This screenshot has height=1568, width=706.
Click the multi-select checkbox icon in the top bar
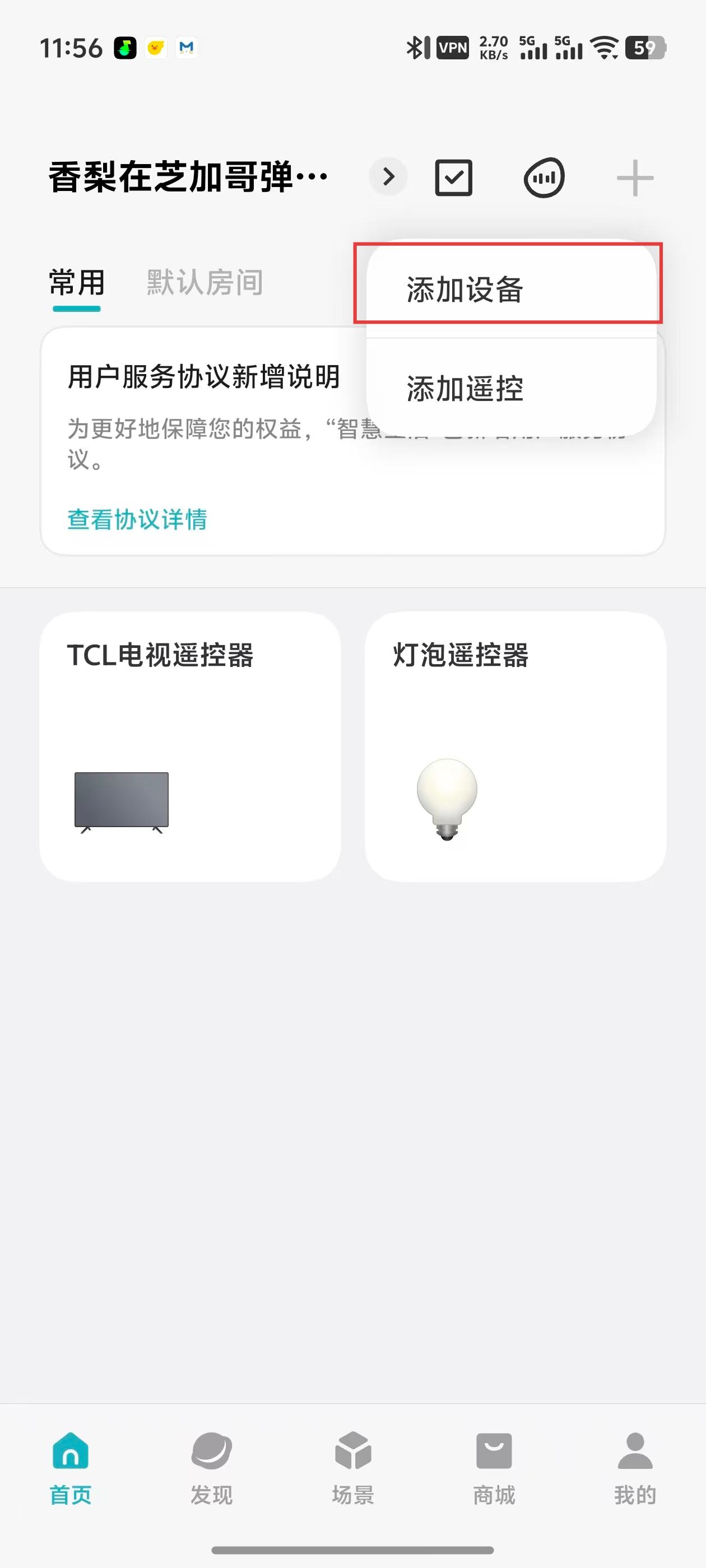point(453,176)
